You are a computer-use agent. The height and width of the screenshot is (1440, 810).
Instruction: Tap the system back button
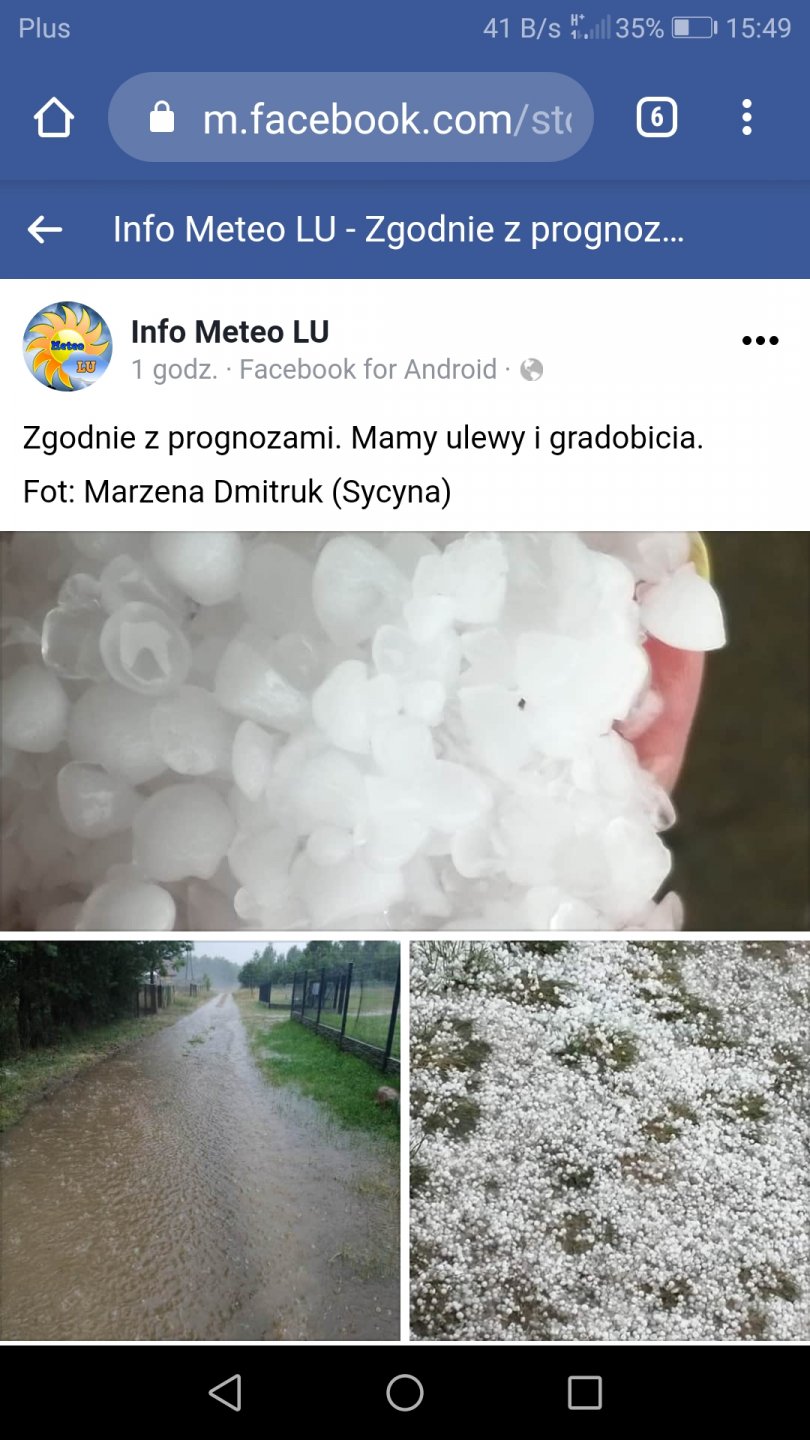point(225,1392)
